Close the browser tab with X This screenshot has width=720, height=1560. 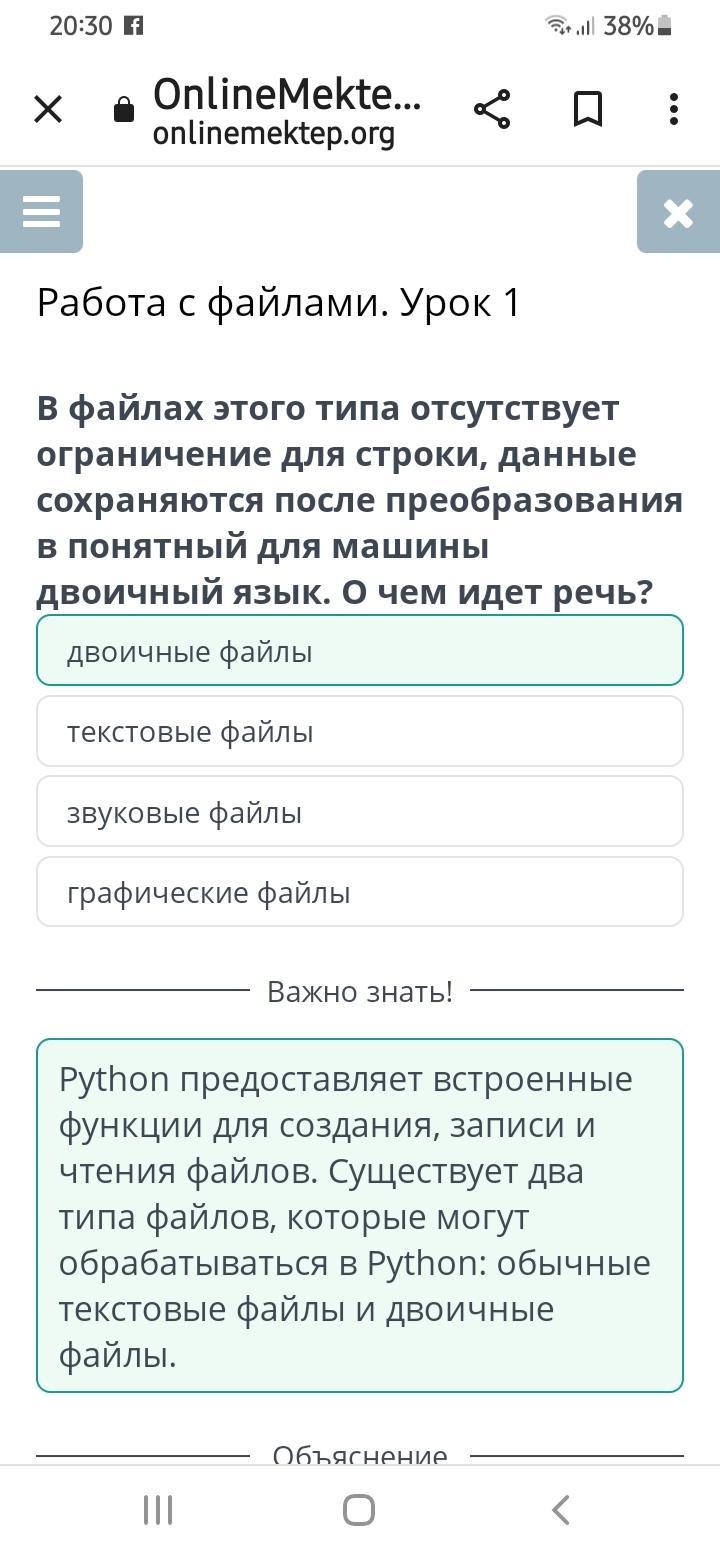(x=48, y=109)
